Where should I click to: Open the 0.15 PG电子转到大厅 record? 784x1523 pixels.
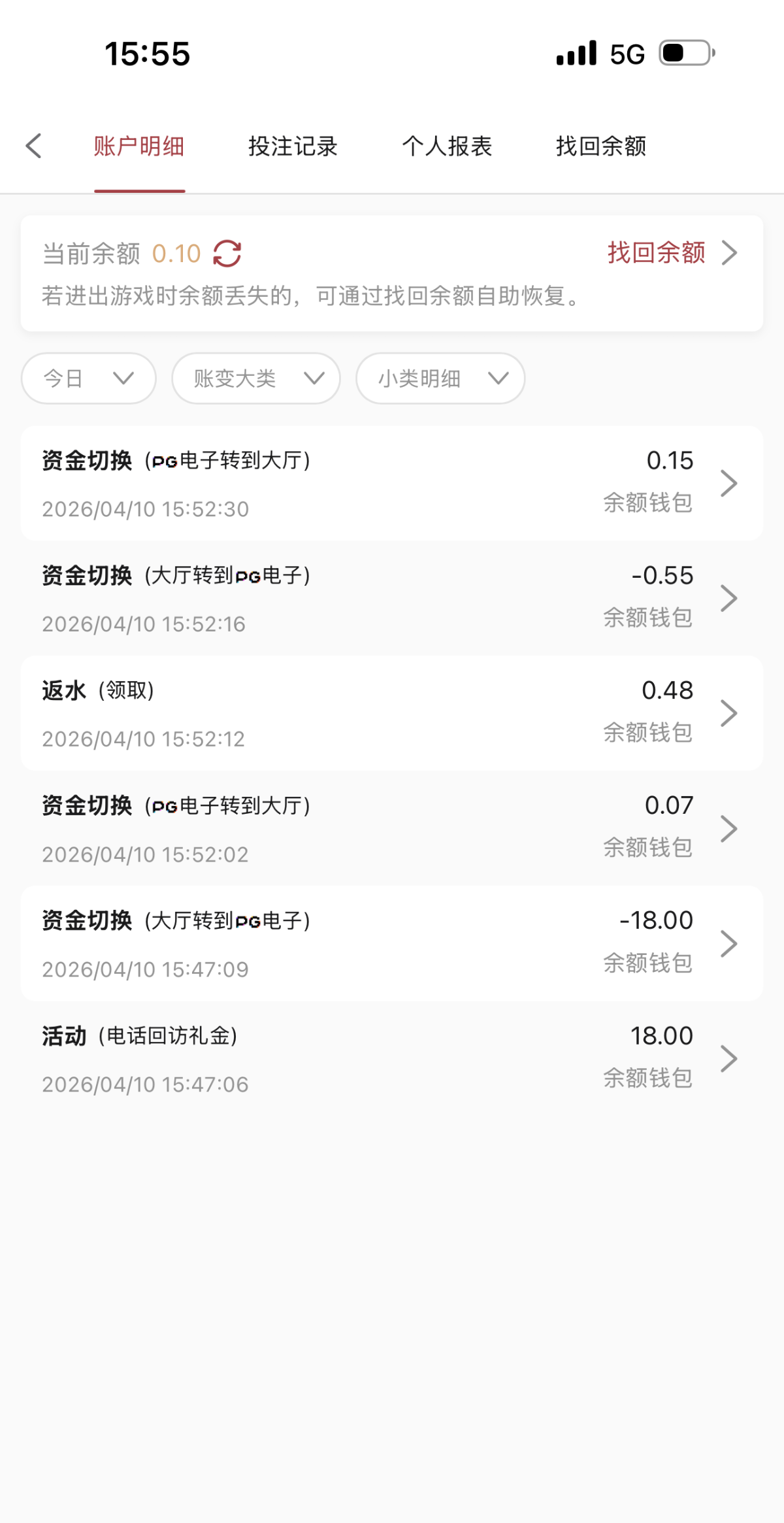[x=392, y=484]
